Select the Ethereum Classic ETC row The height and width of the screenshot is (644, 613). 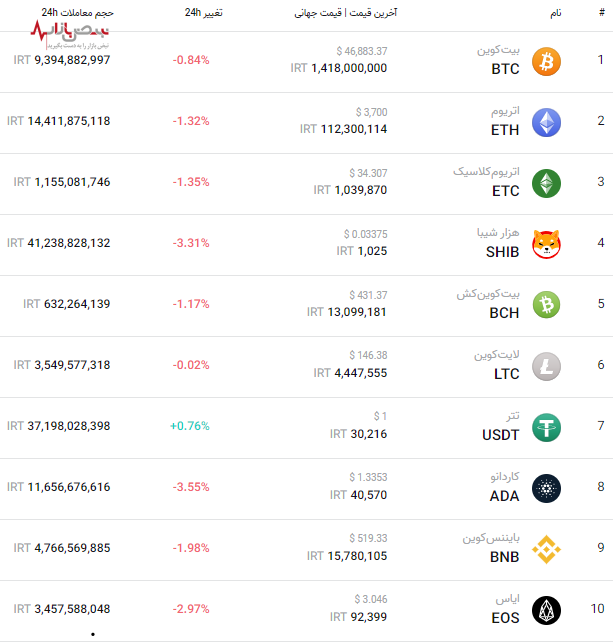[505, 184]
